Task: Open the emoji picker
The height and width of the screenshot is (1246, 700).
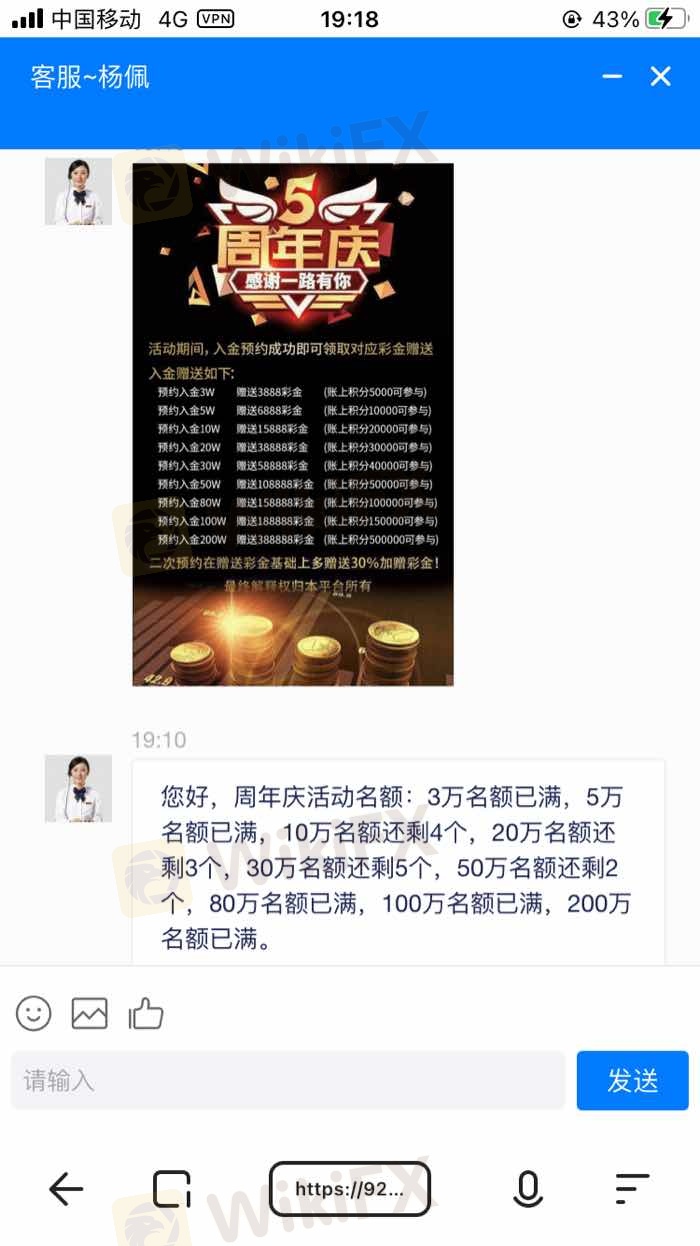Action: coord(34,1013)
